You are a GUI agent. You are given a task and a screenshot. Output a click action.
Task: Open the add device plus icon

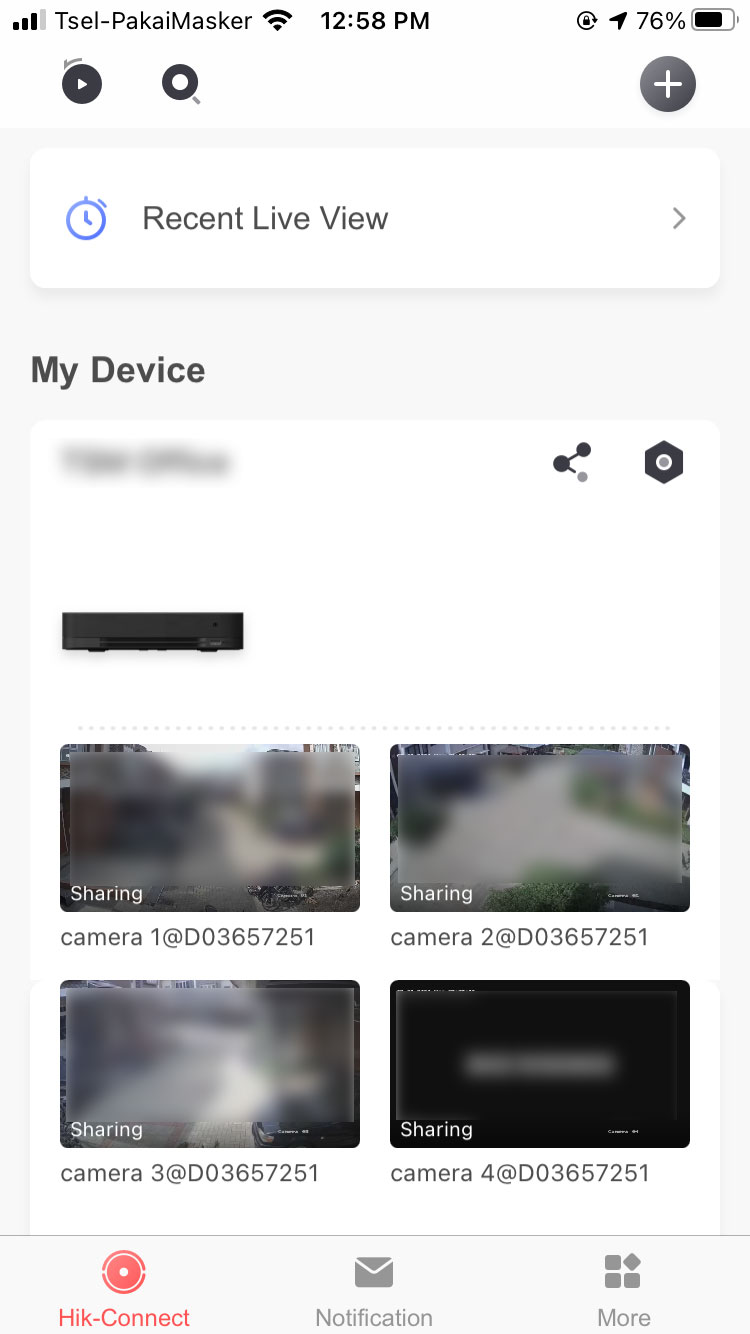click(x=667, y=84)
